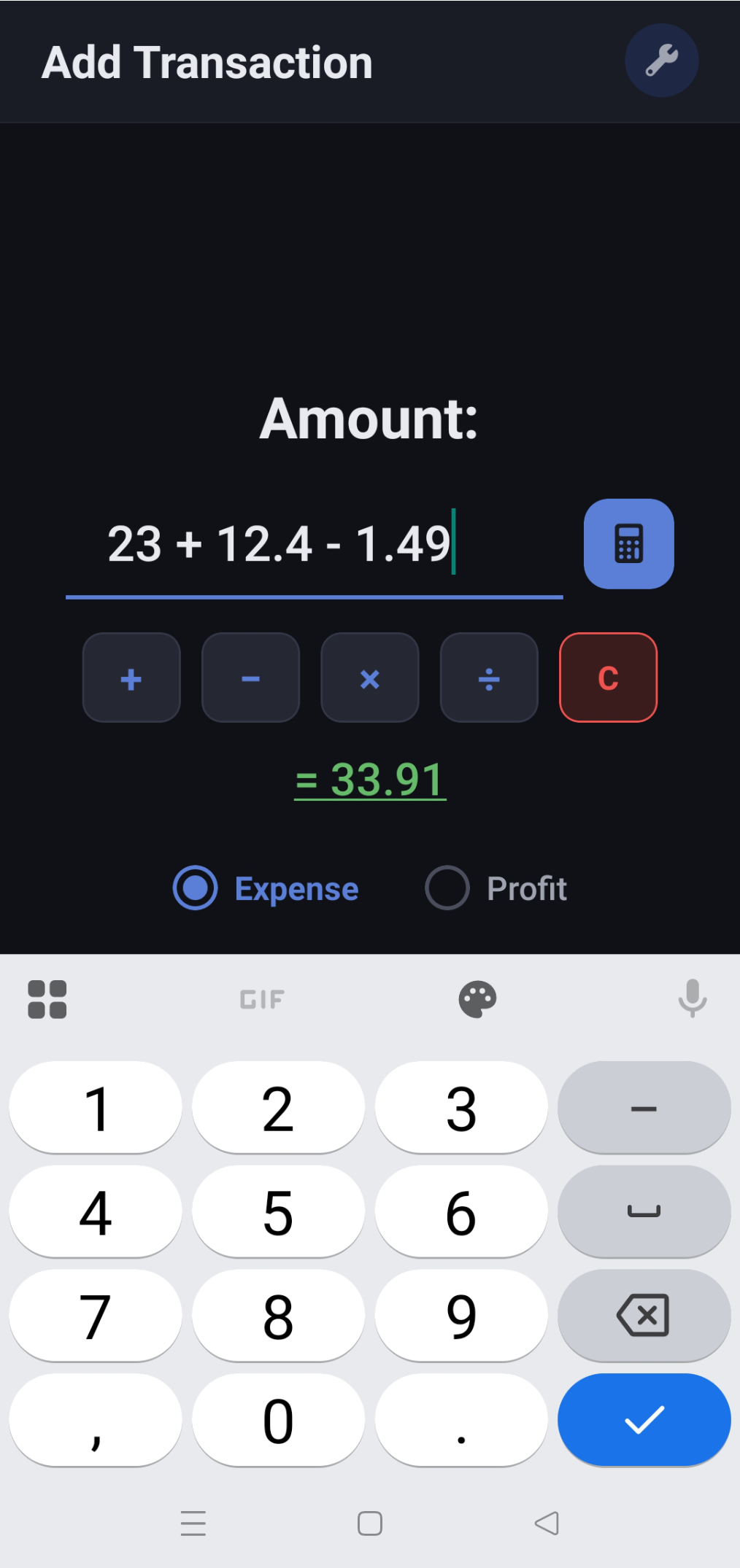Open the GIF keyboard option
This screenshot has height=1568, width=740.
pyautogui.click(x=262, y=999)
